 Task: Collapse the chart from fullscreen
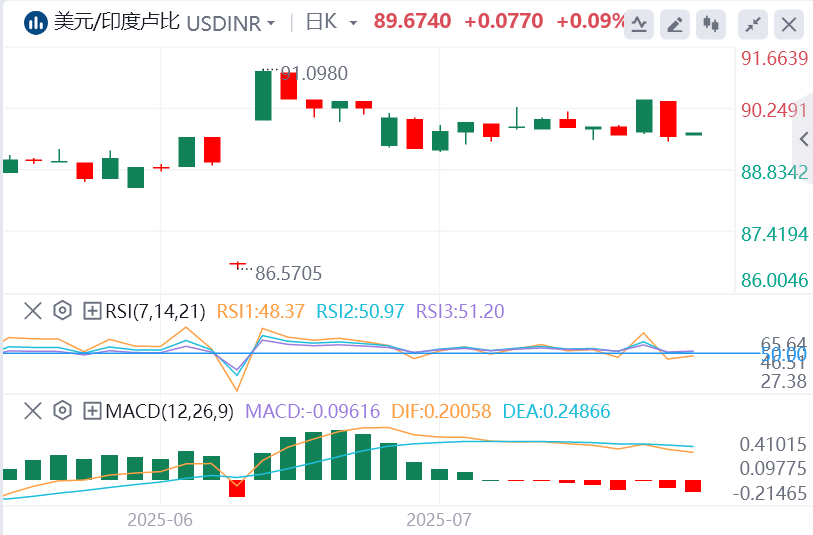[x=755, y=24]
